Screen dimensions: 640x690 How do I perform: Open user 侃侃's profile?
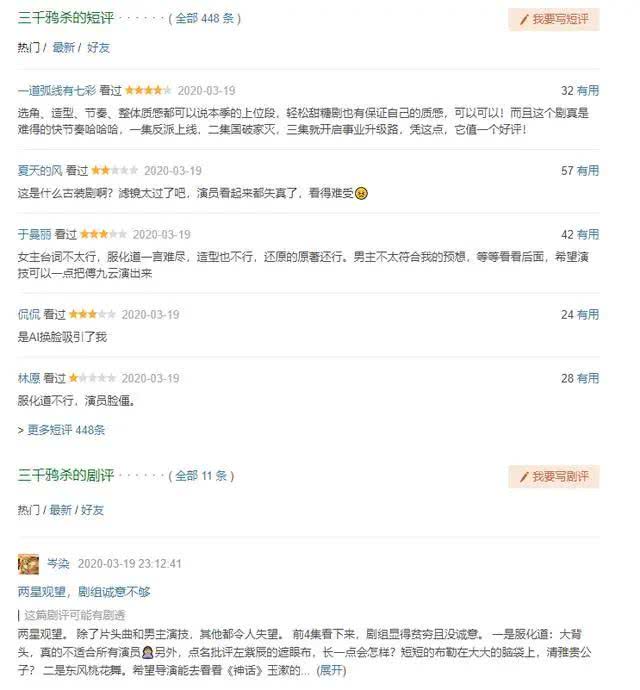[x=29, y=315]
